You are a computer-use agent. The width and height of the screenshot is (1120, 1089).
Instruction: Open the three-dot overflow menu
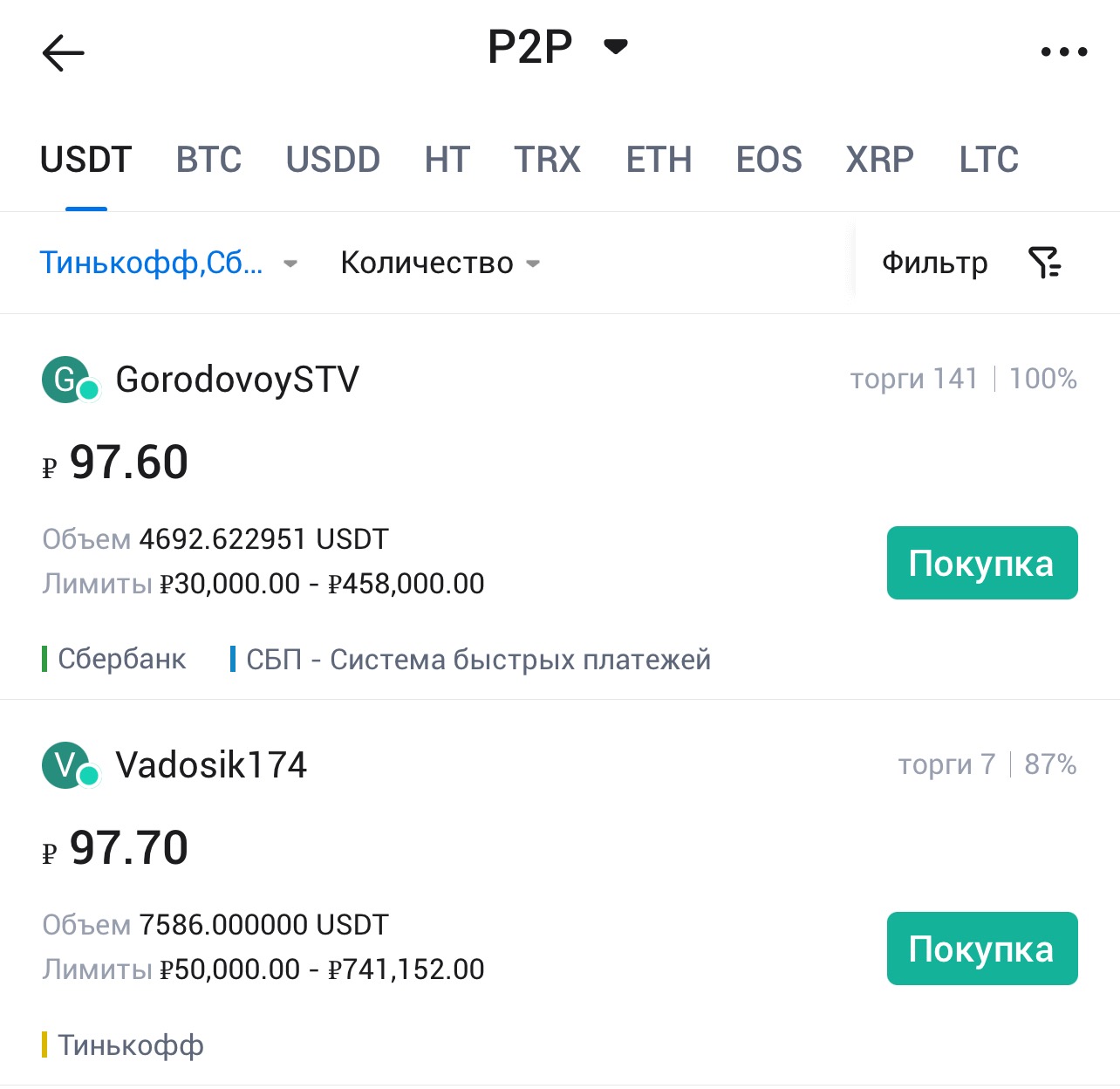point(1064,52)
